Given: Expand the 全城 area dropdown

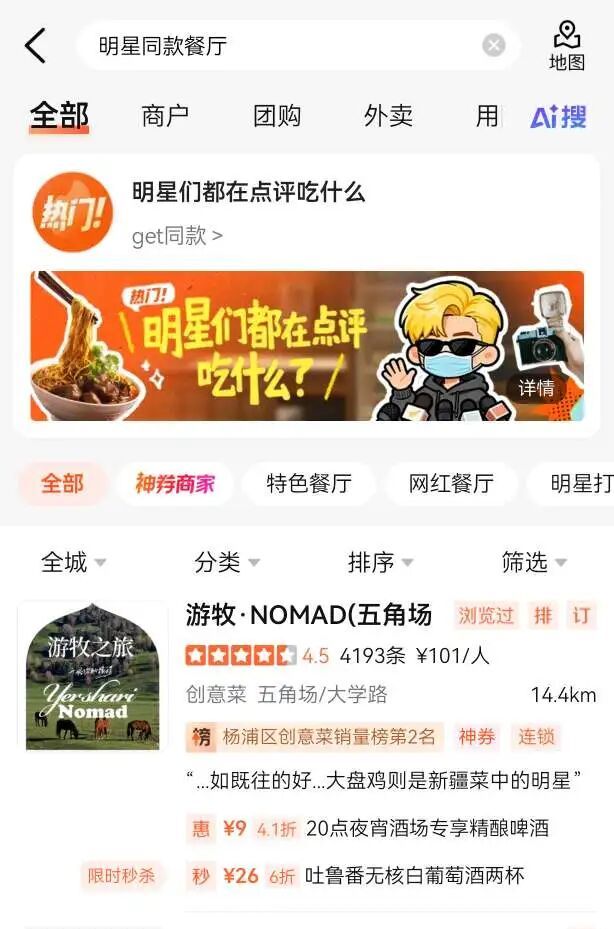Looking at the screenshot, I should coord(73,563).
